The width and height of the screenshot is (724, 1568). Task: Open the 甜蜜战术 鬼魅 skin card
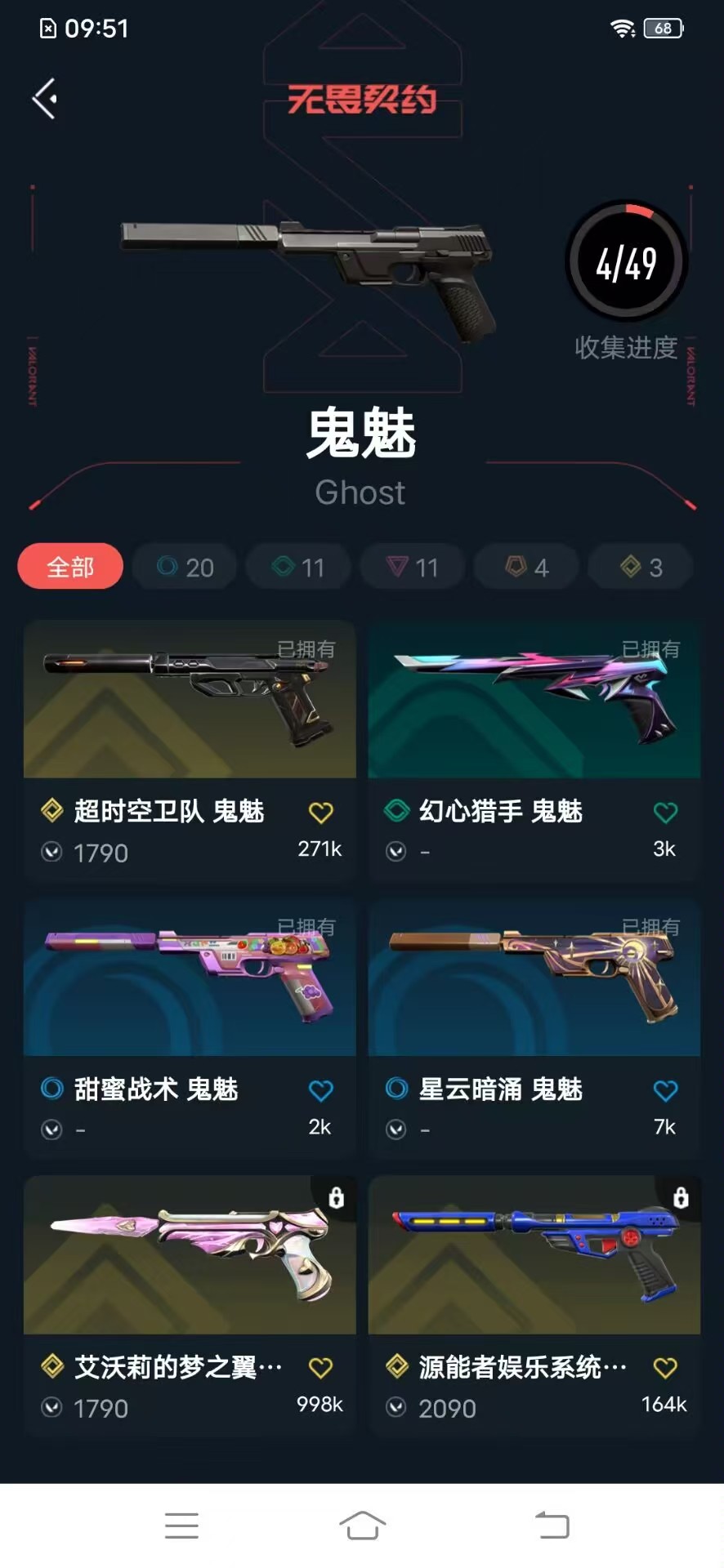(x=190, y=1027)
